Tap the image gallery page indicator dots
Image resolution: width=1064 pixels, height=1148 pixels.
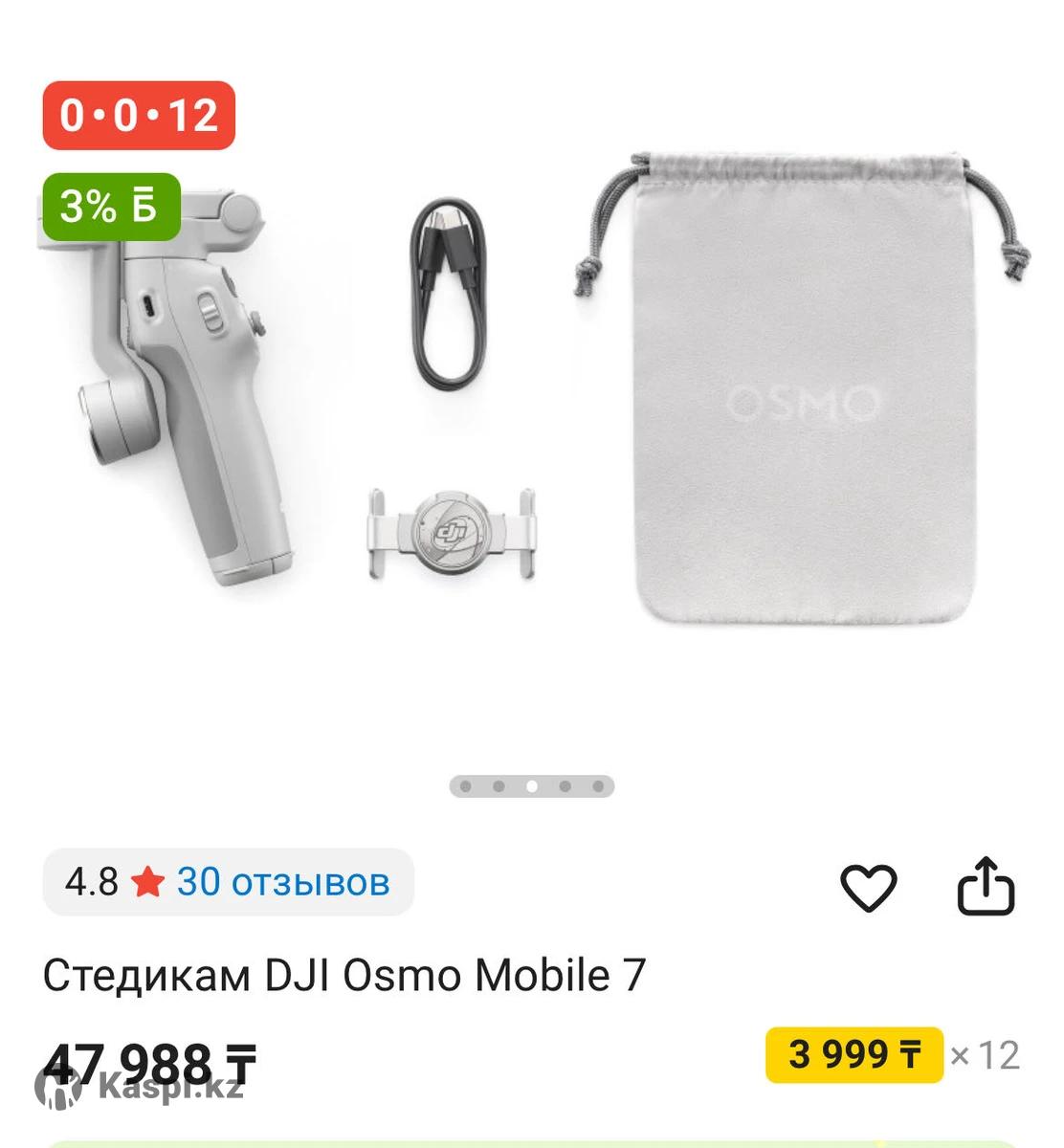coord(532,786)
